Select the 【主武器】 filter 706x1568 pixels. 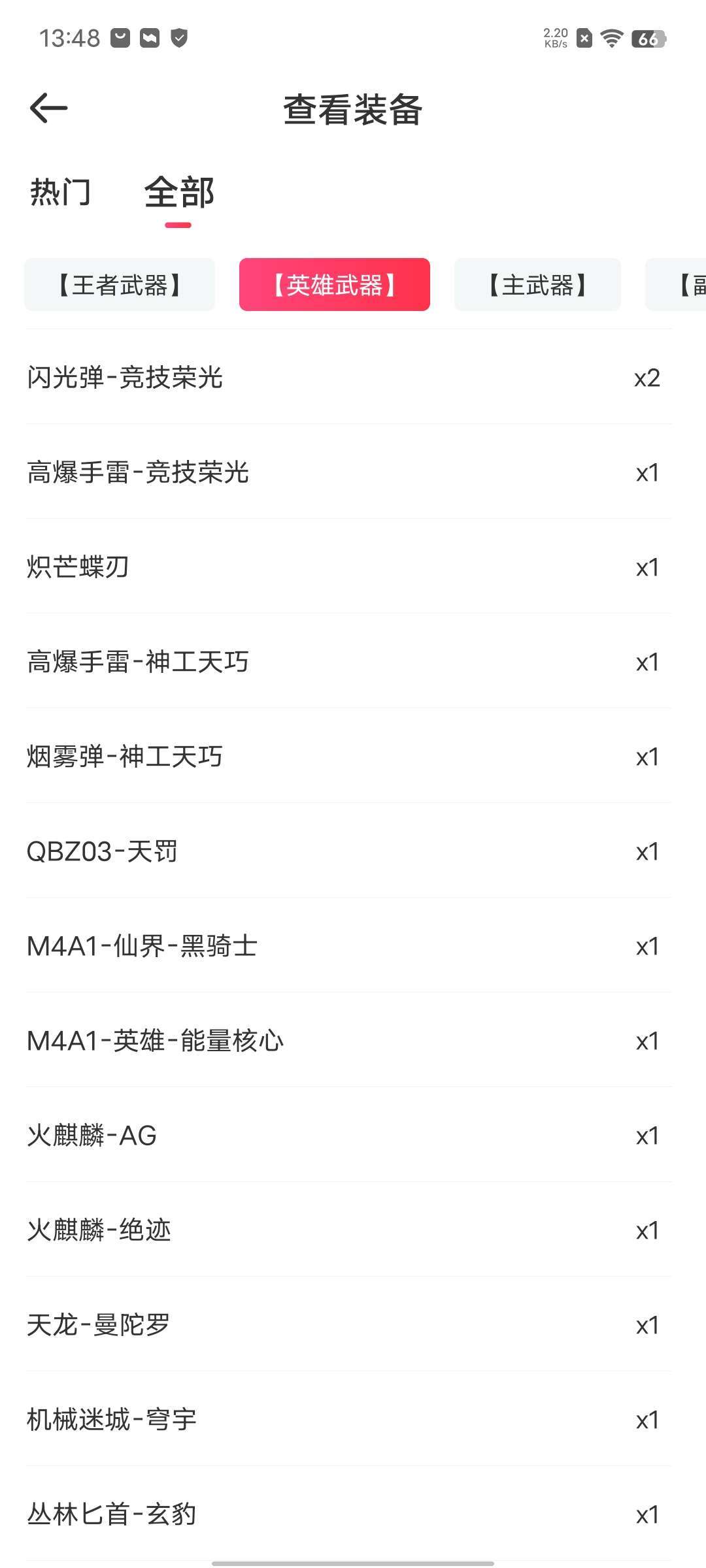[537, 285]
